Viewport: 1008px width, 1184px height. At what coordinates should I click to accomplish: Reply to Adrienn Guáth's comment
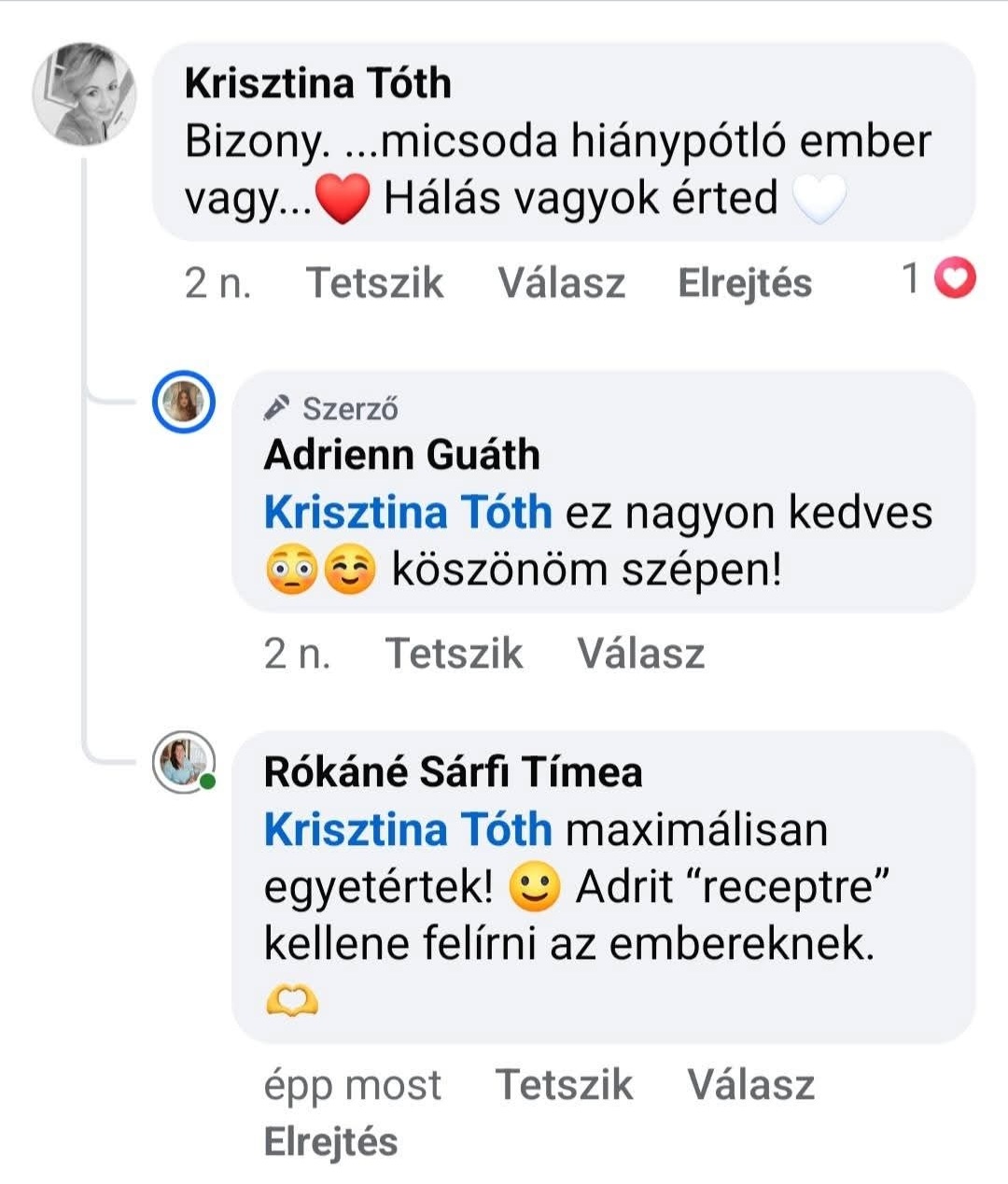[x=640, y=653]
